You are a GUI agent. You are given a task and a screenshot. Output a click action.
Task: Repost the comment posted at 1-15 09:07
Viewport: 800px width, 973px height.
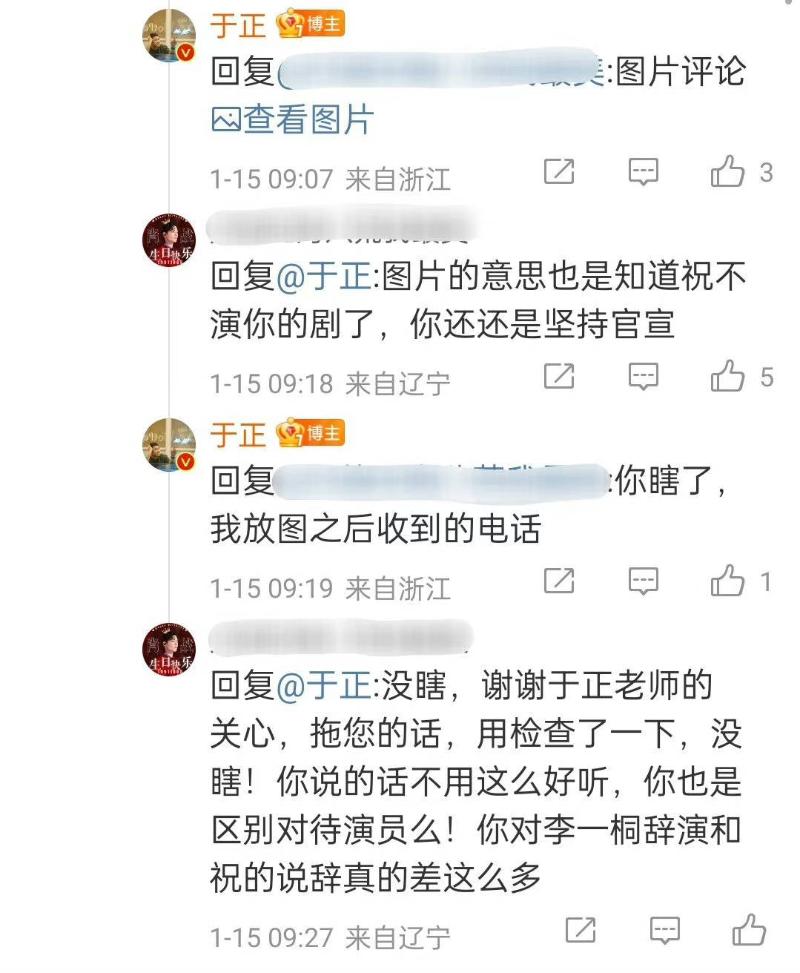559,172
